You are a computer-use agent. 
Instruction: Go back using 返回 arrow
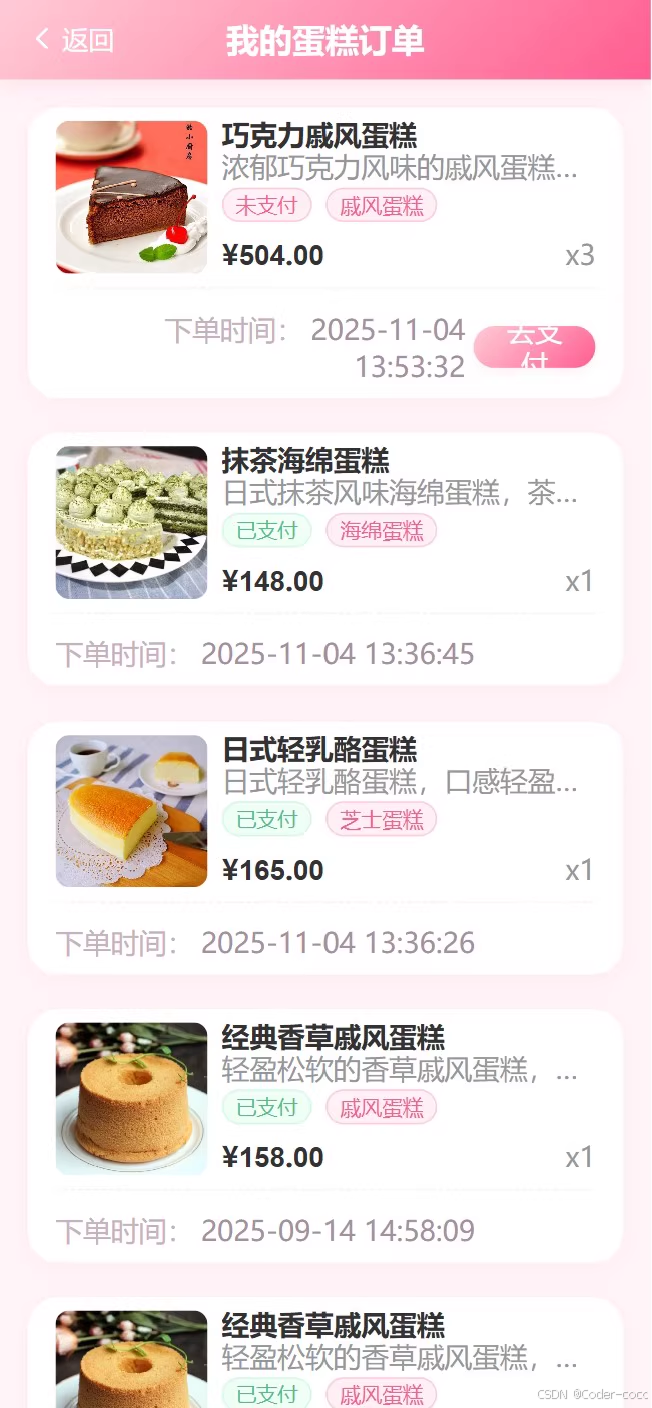(74, 40)
